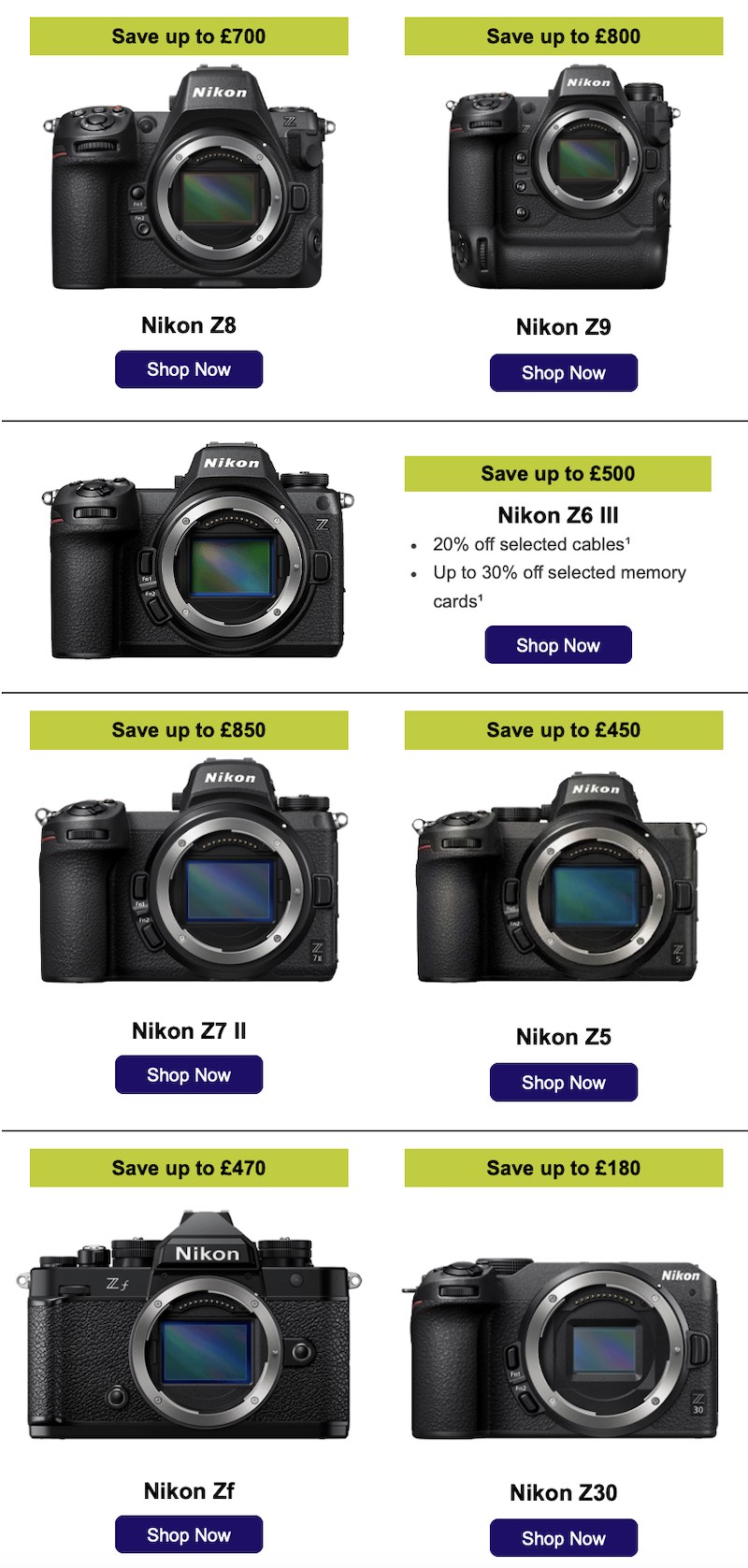Tap Shop Now under Nikon Zf
748x1568 pixels.
point(188,1535)
